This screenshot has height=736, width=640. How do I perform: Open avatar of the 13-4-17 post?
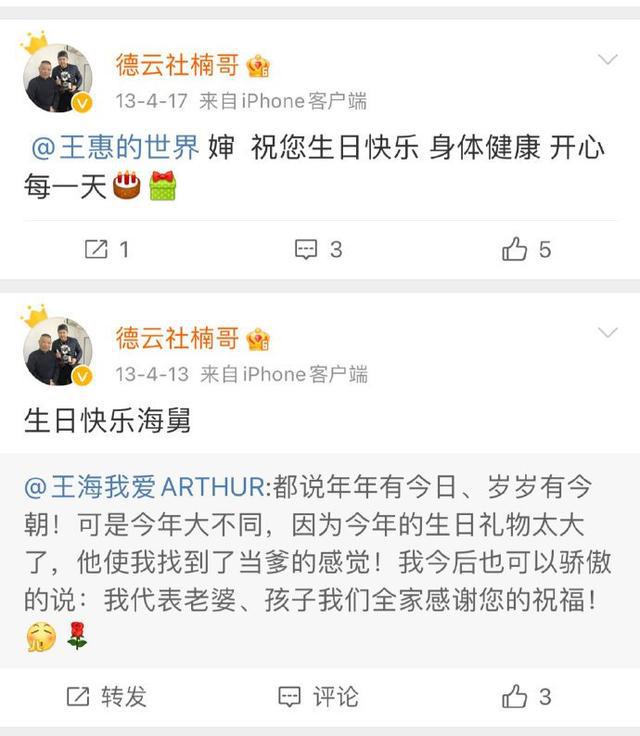tap(57, 78)
